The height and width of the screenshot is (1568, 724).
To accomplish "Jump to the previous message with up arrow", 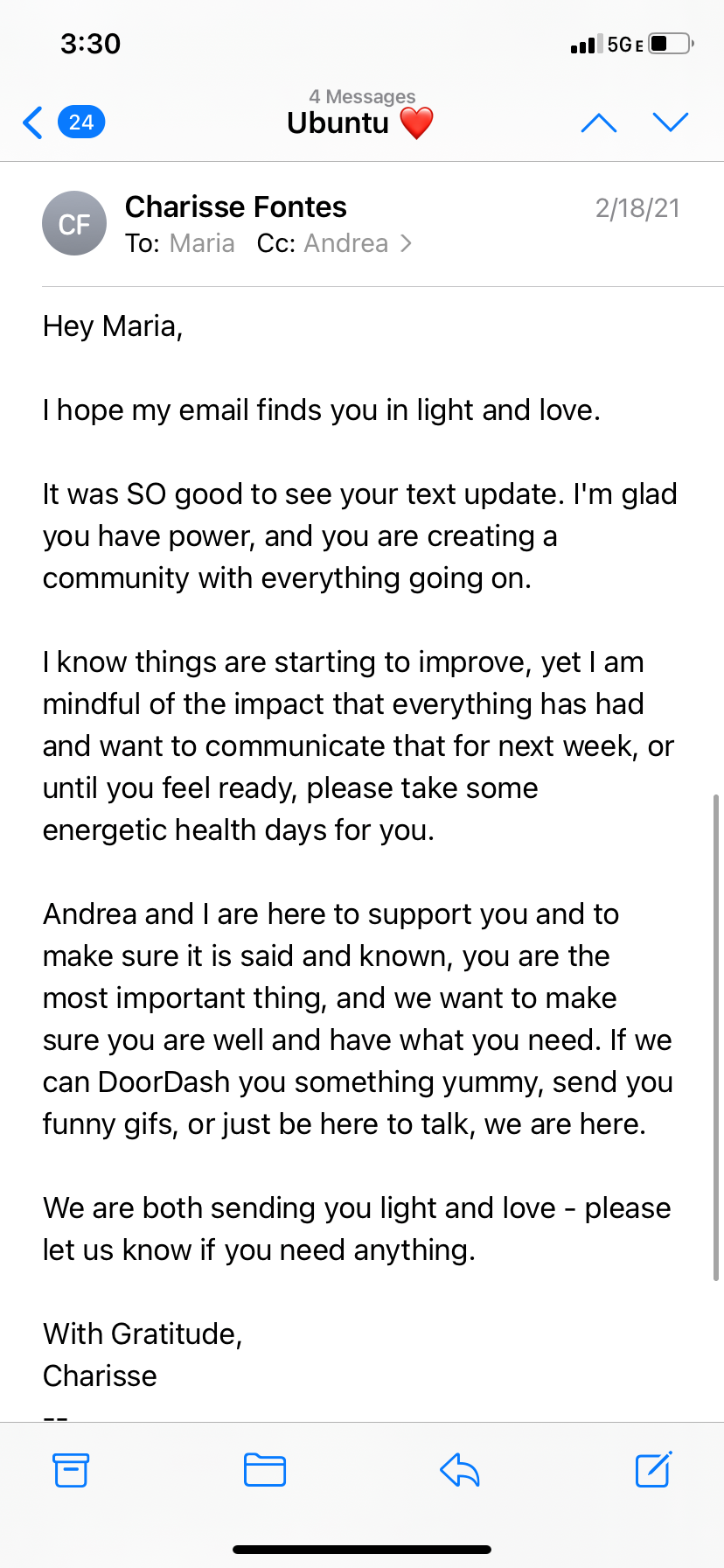I will tap(599, 122).
